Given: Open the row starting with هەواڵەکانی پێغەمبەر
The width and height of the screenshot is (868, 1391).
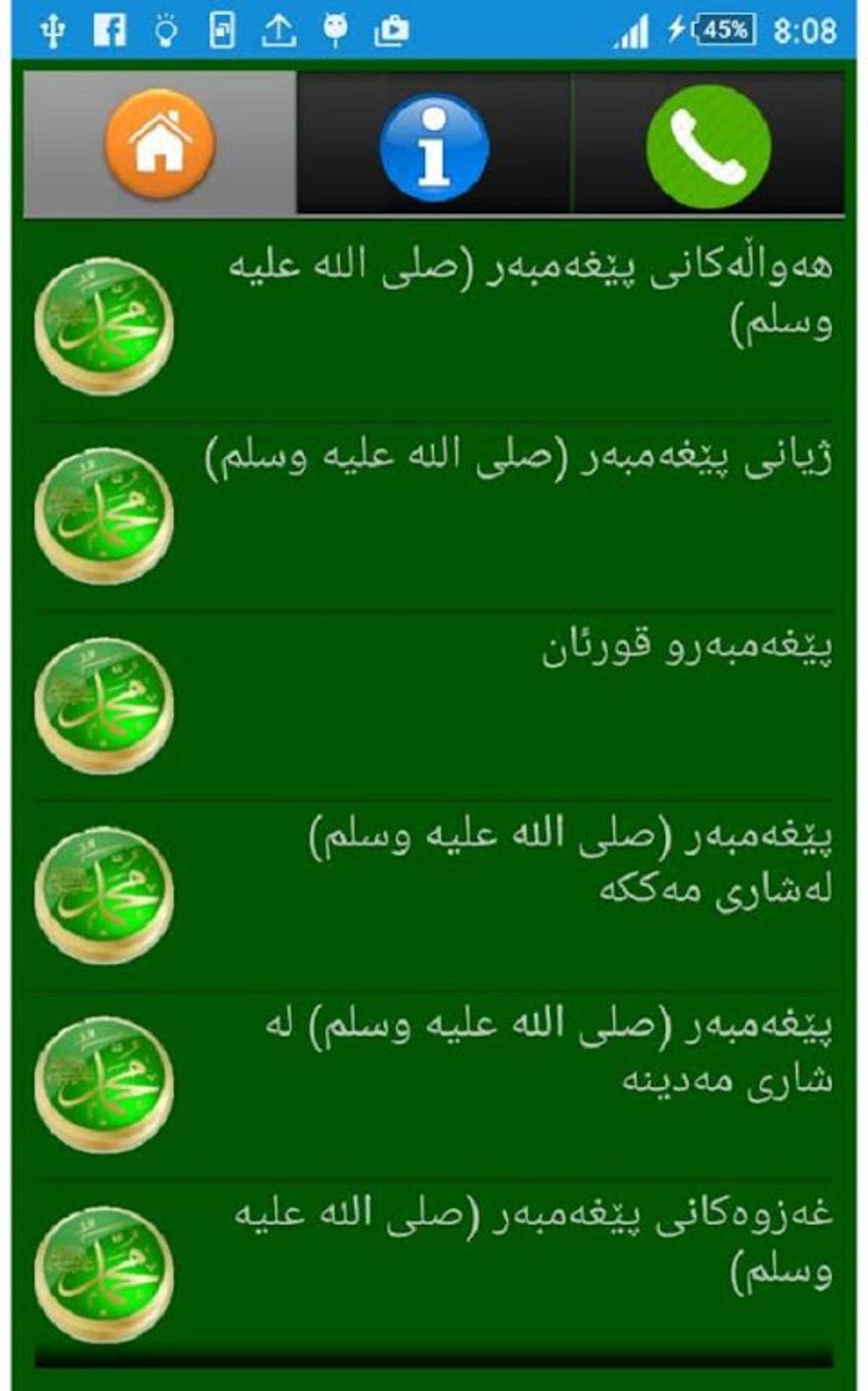Looking at the screenshot, I should point(434,324).
